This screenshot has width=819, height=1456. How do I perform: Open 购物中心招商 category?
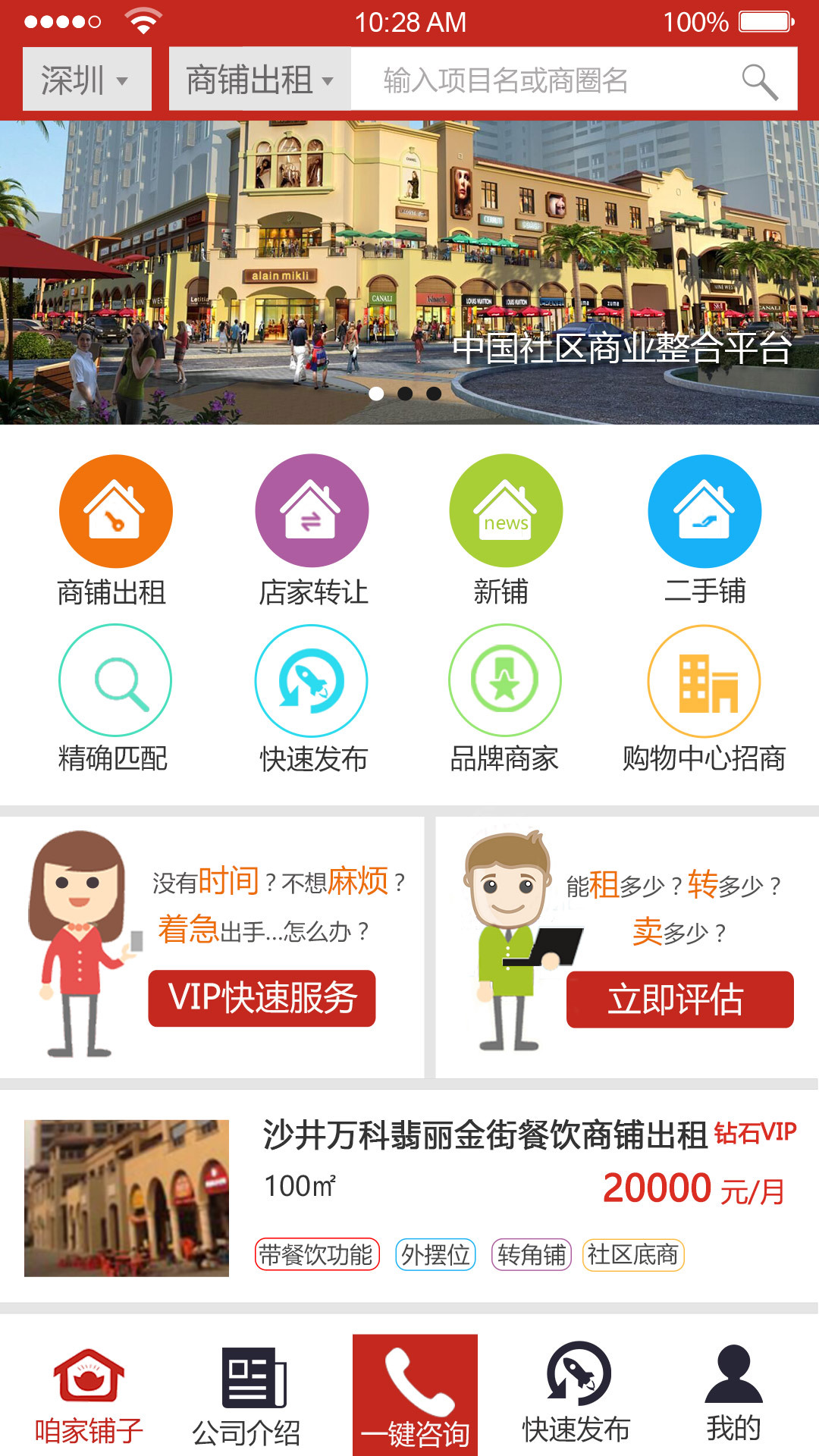(704, 680)
